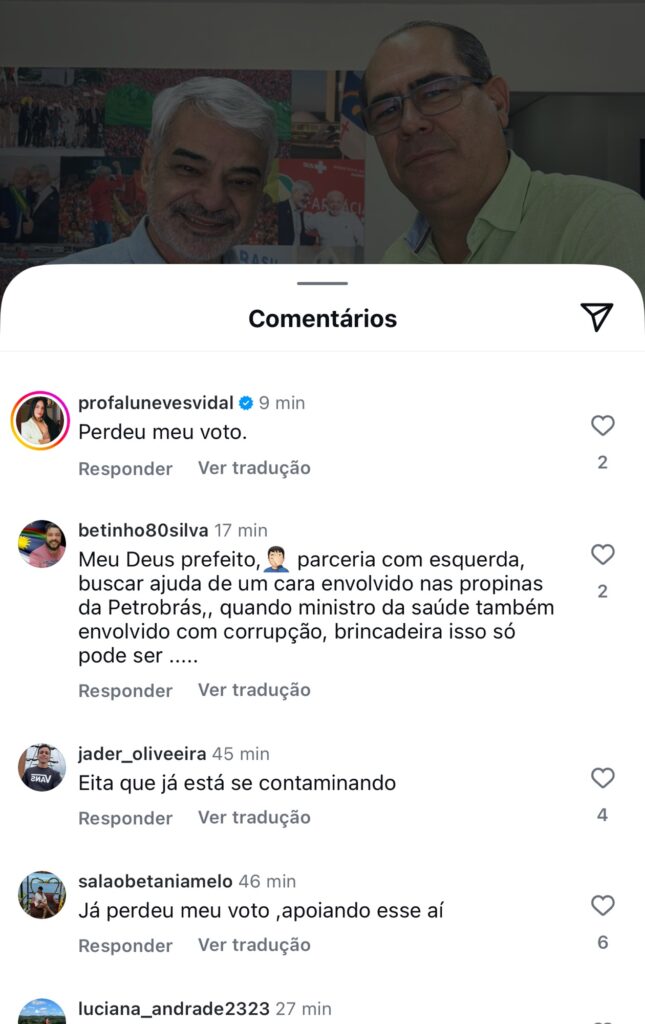Image resolution: width=645 pixels, height=1024 pixels.
Task: Open profalunevesvidal's profile picture
Action: [41, 421]
